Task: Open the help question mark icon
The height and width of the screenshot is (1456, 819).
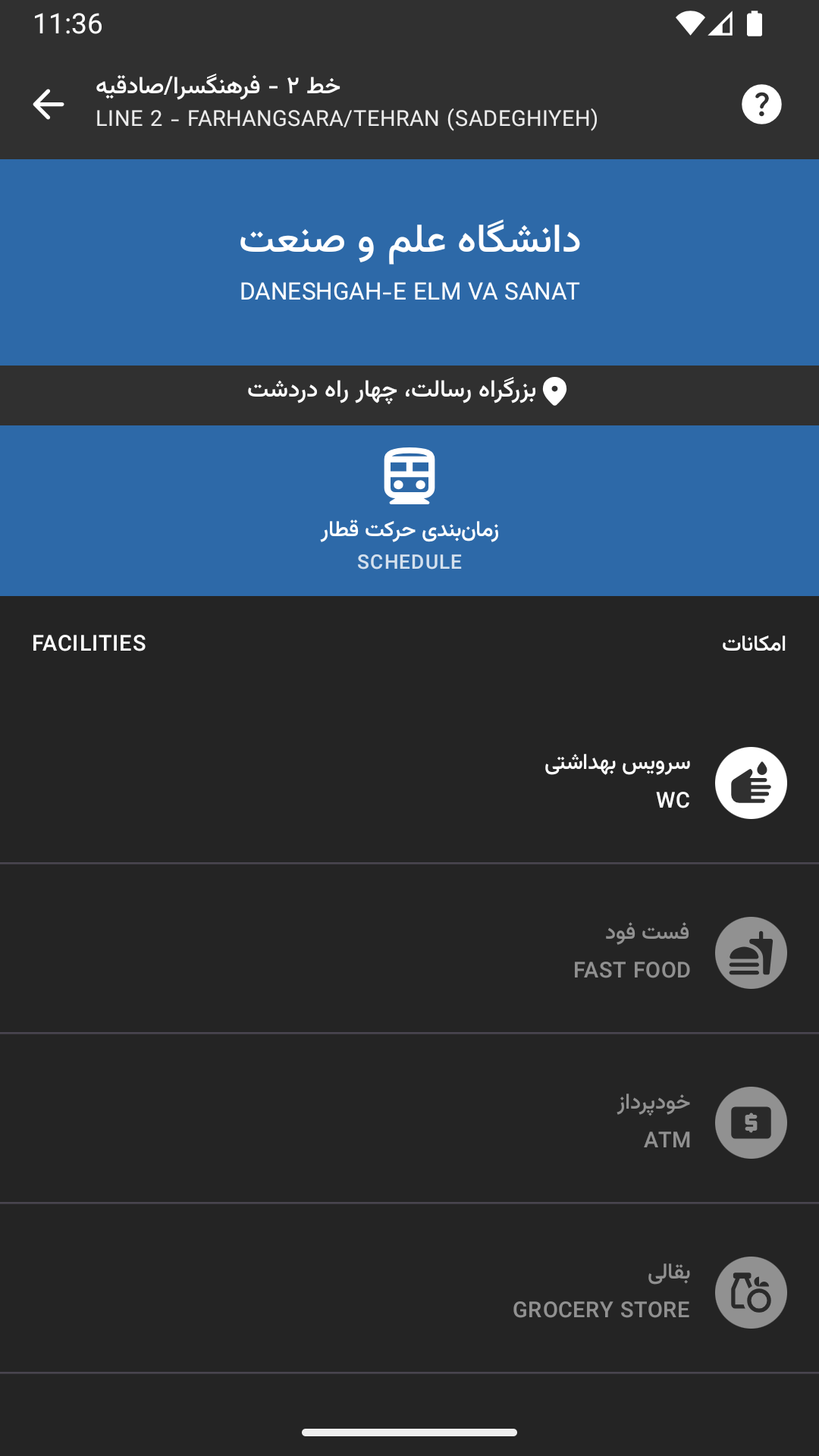Action: (x=761, y=104)
